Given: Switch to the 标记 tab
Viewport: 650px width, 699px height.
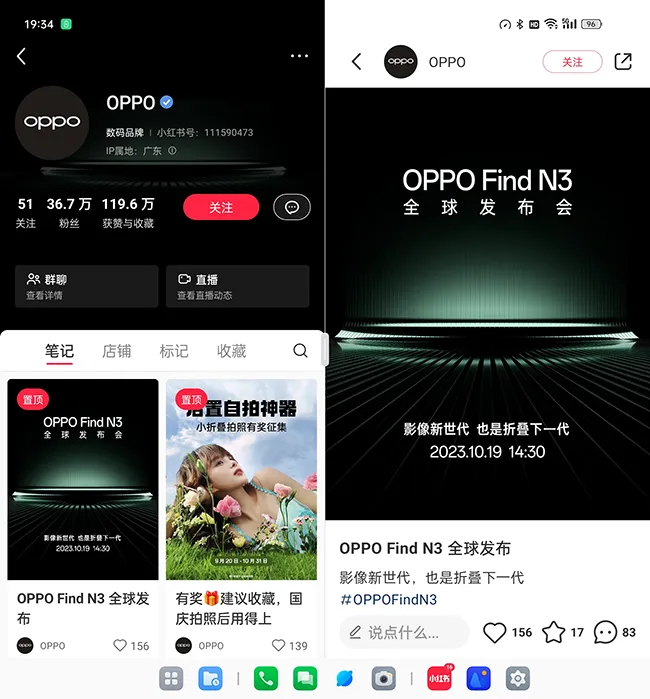Looking at the screenshot, I should [x=174, y=351].
